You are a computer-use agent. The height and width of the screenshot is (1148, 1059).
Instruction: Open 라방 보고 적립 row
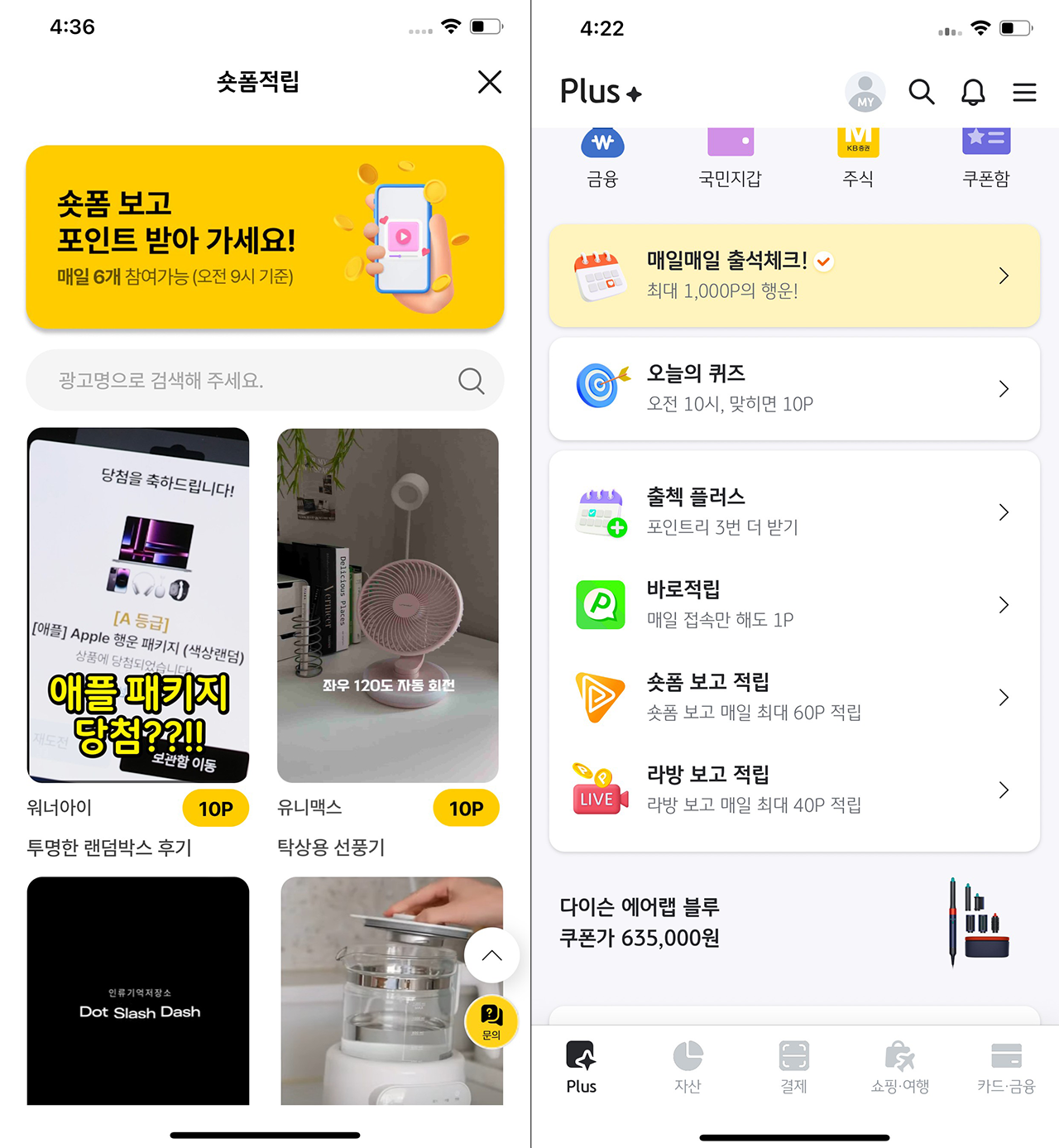point(794,790)
